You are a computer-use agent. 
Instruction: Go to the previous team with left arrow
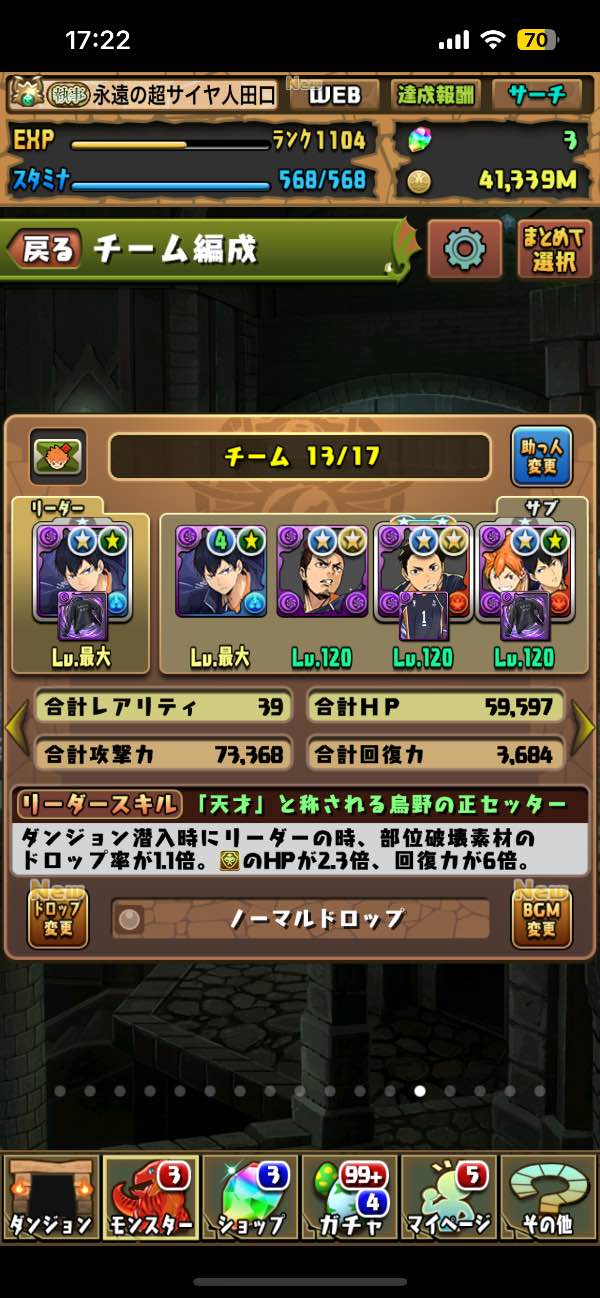pyautogui.click(x=16, y=730)
